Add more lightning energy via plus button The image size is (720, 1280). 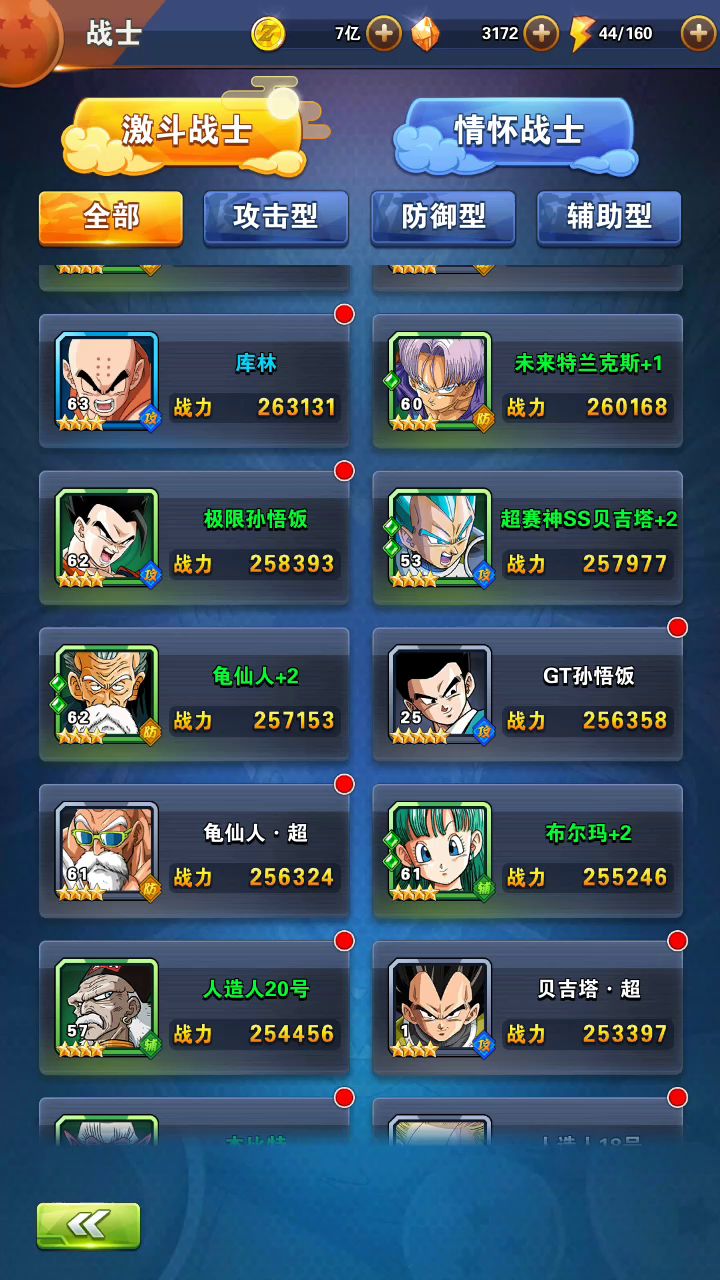click(x=698, y=33)
